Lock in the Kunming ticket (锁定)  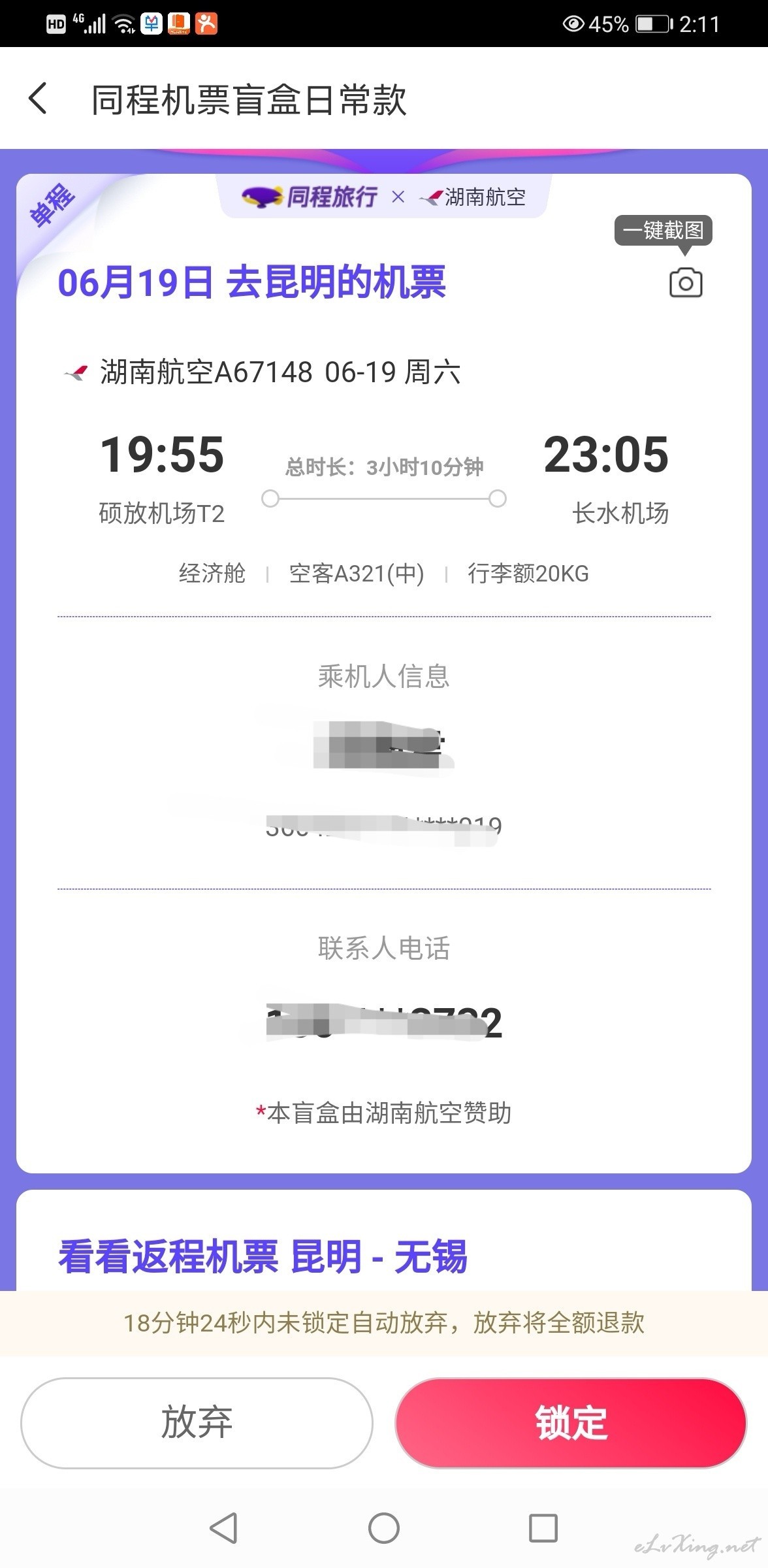(x=571, y=1423)
